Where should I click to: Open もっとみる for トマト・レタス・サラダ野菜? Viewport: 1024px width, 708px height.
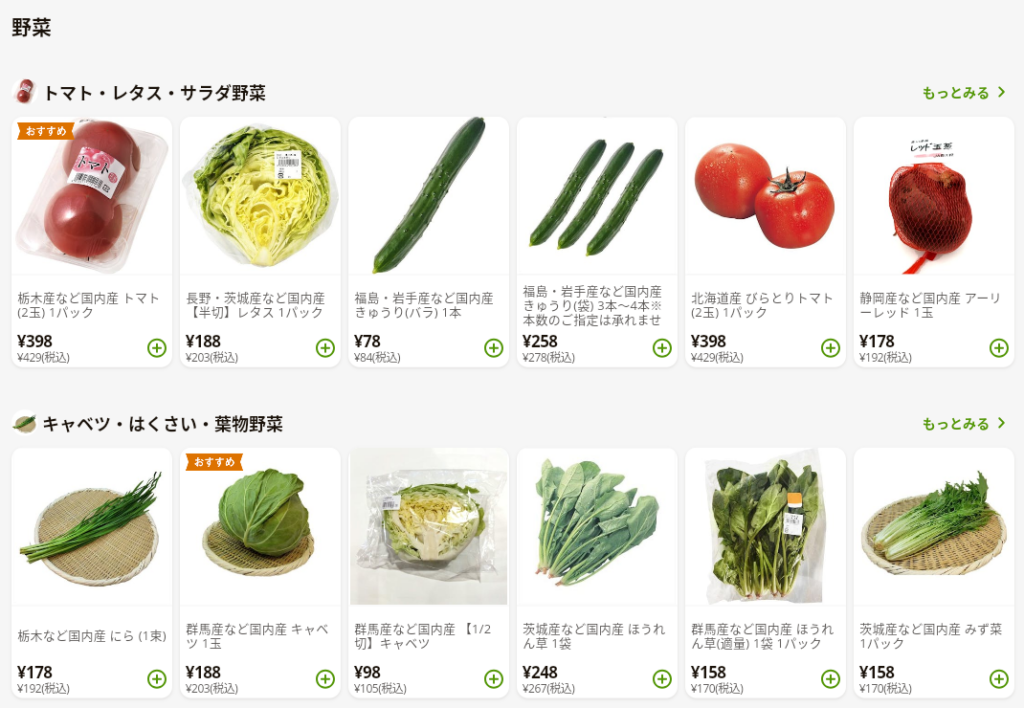coord(963,93)
